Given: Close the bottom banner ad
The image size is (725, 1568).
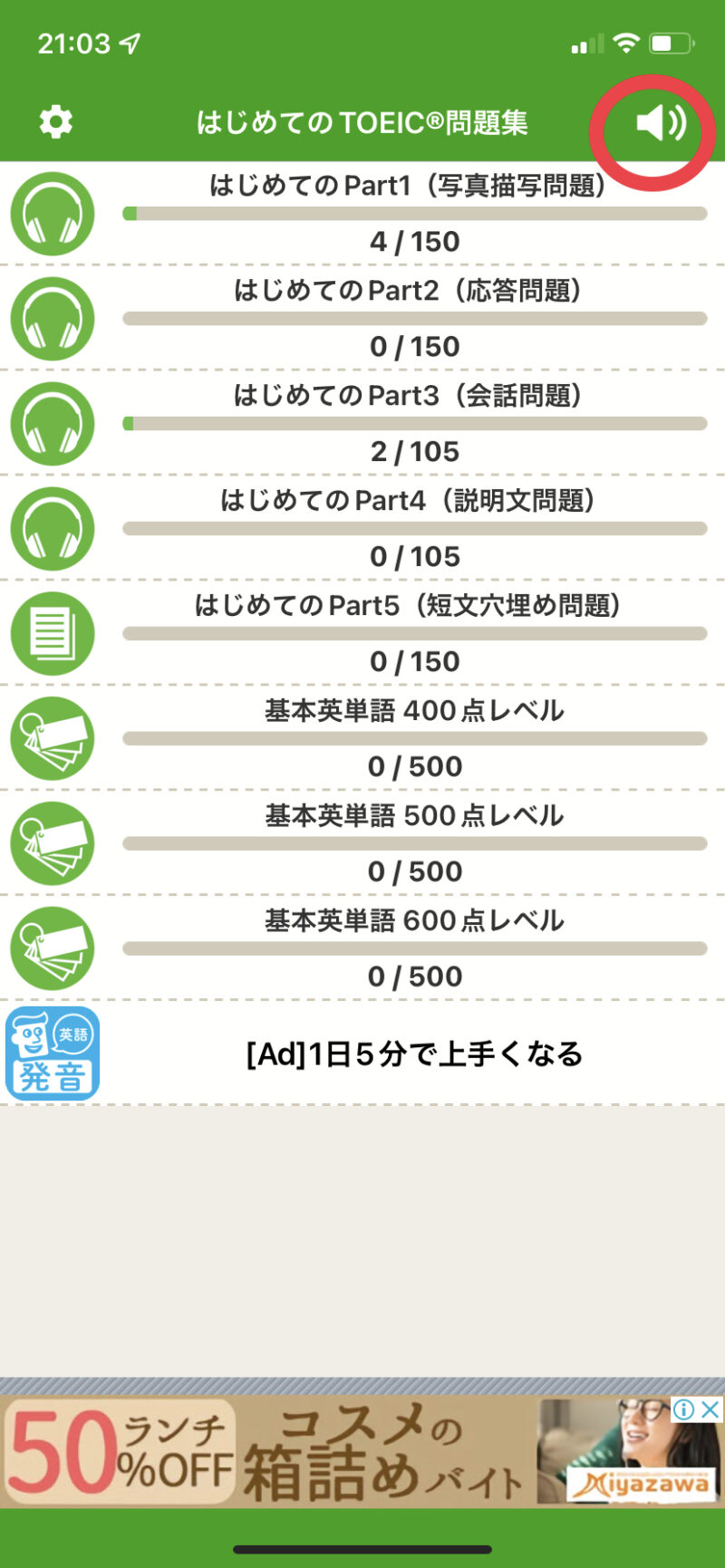Looking at the screenshot, I should (x=710, y=1409).
